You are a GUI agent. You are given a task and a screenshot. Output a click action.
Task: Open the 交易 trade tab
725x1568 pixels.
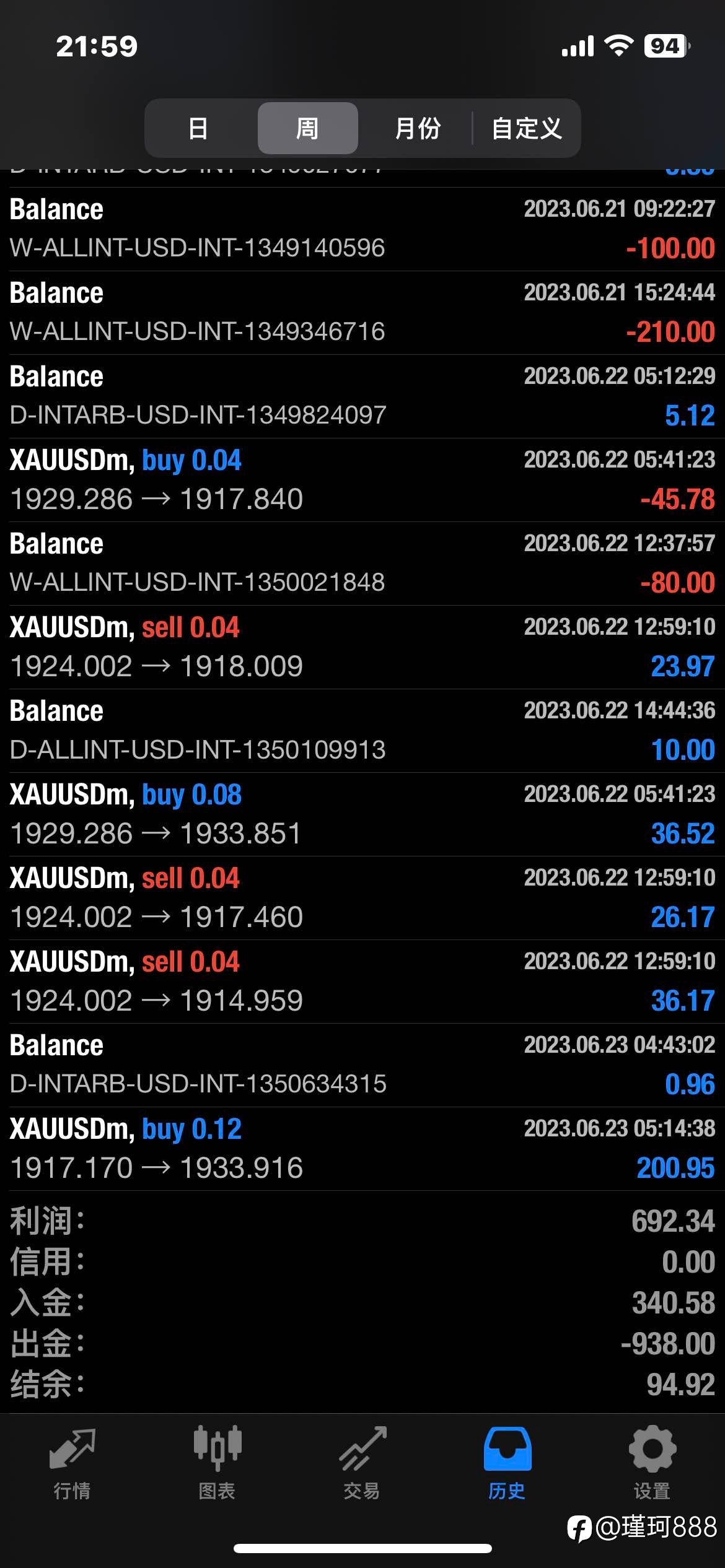(x=362, y=1464)
